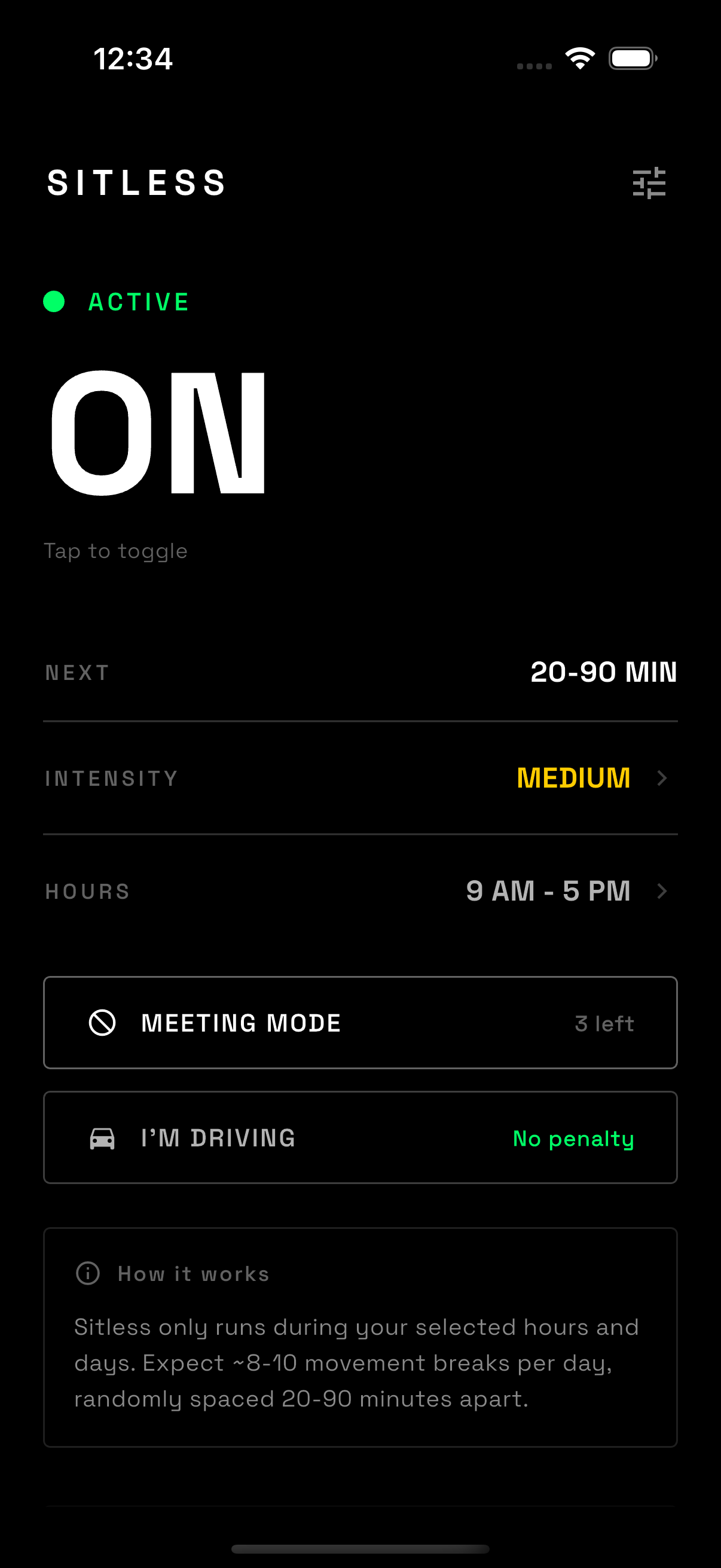Image resolution: width=721 pixels, height=1568 pixels.
Task: Open the HOURS chevron to edit schedule
Action: point(663,890)
